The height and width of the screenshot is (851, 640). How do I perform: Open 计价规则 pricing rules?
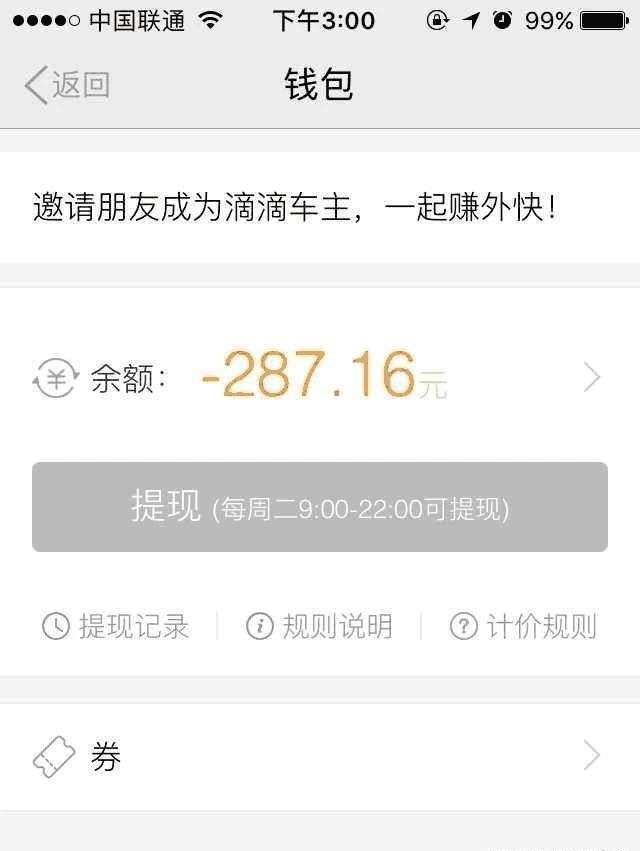pos(524,627)
